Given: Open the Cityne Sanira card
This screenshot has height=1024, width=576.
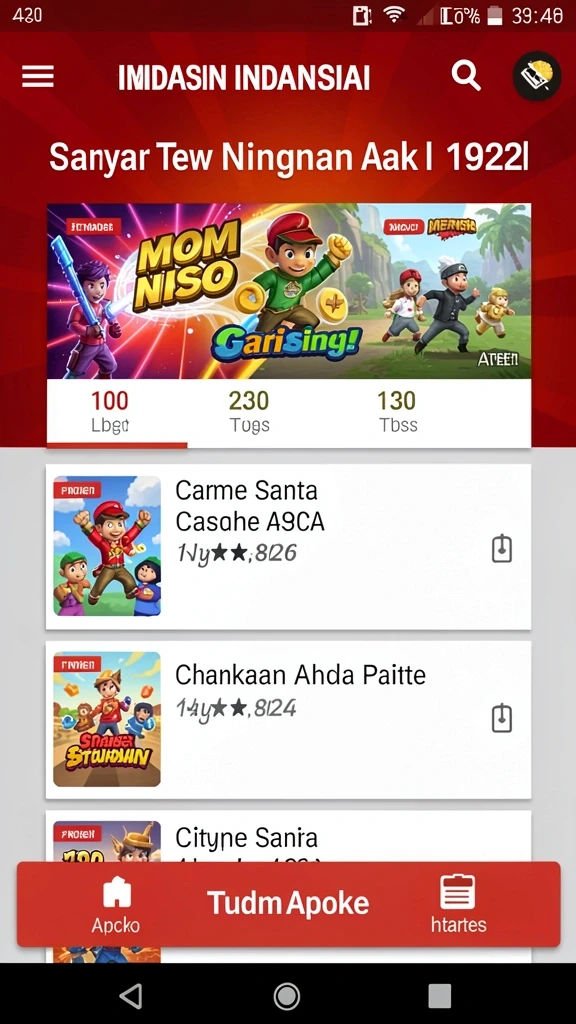Looking at the screenshot, I should tap(288, 836).
